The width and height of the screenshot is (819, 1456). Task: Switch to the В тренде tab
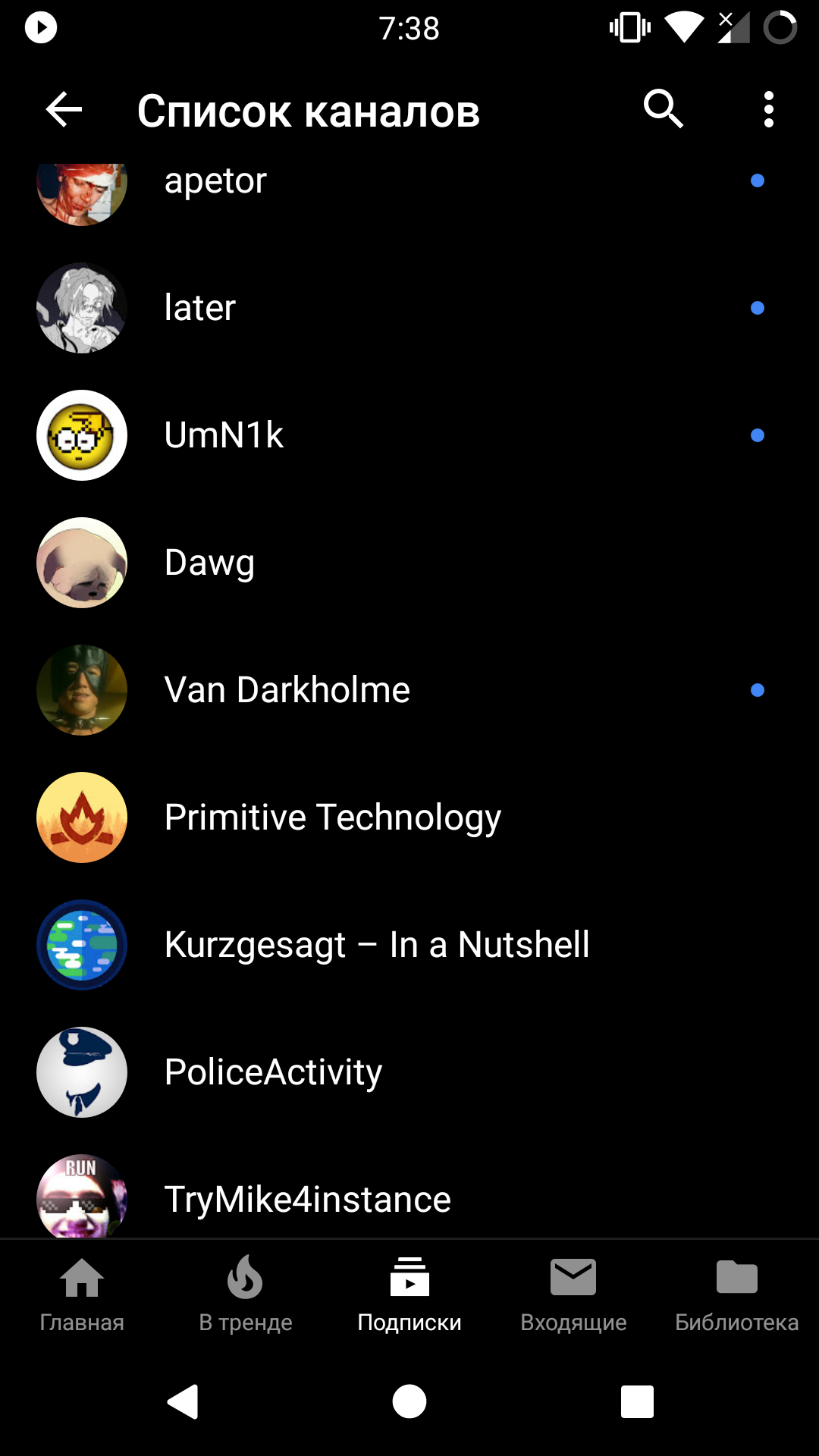(246, 1294)
